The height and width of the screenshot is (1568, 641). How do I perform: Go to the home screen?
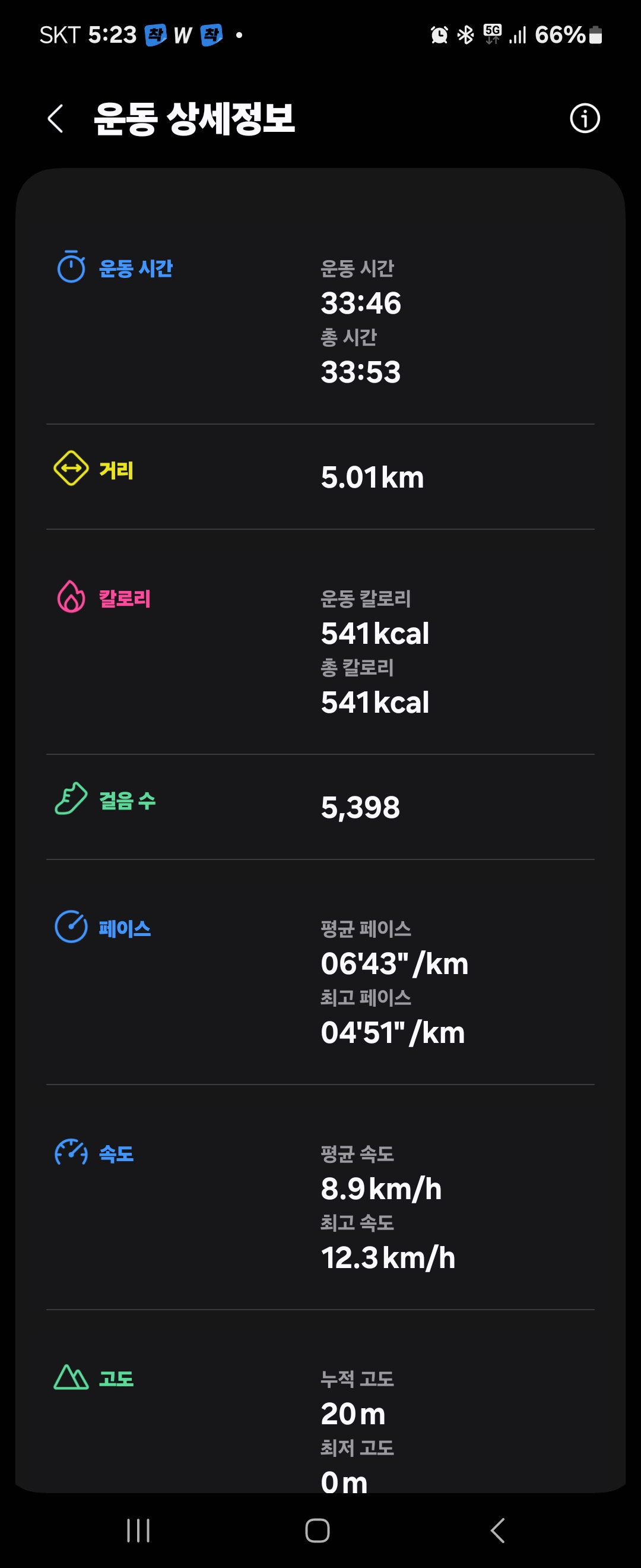[x=318, y=1530]
